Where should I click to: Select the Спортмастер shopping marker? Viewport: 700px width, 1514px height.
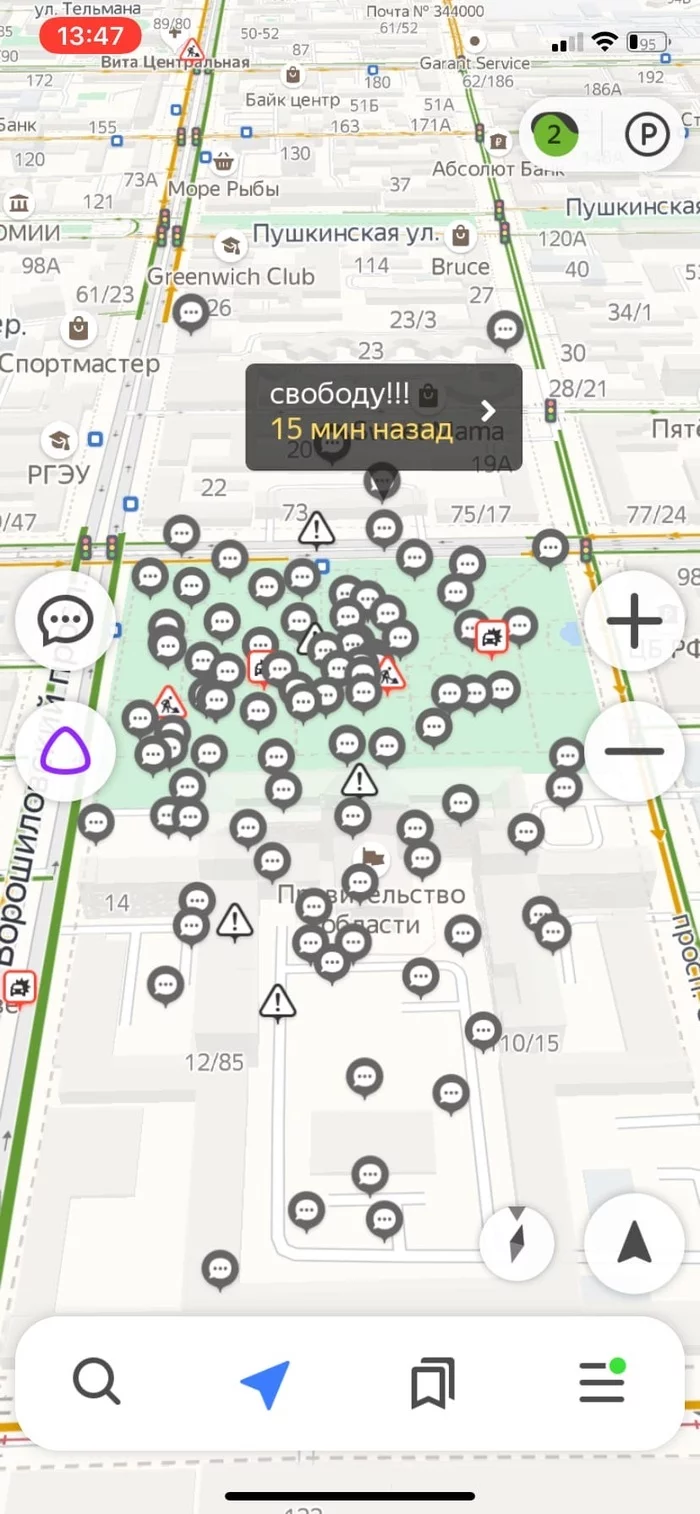(x=77, y=328)
